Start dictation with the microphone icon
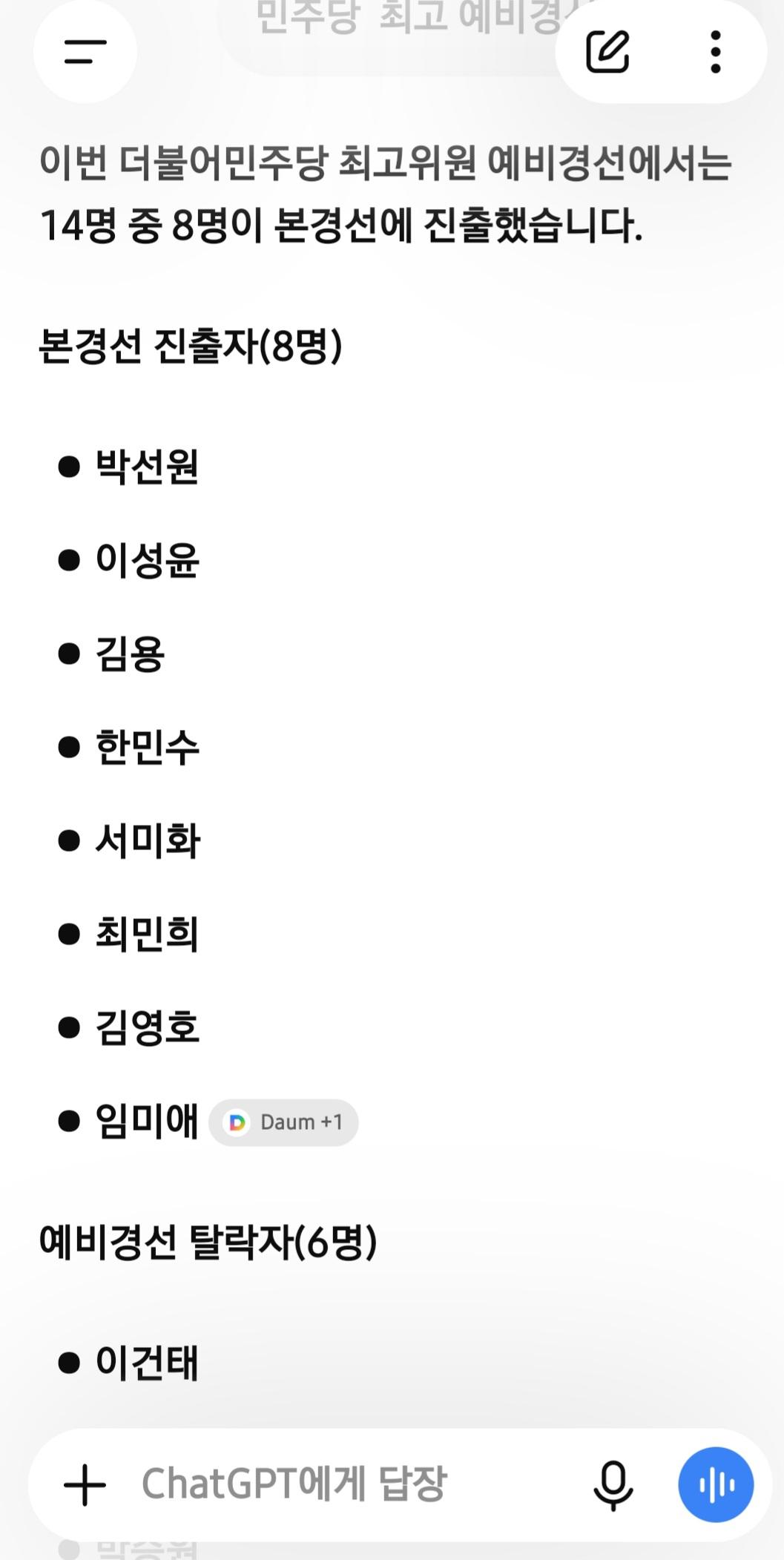 tap(613, 1485)
